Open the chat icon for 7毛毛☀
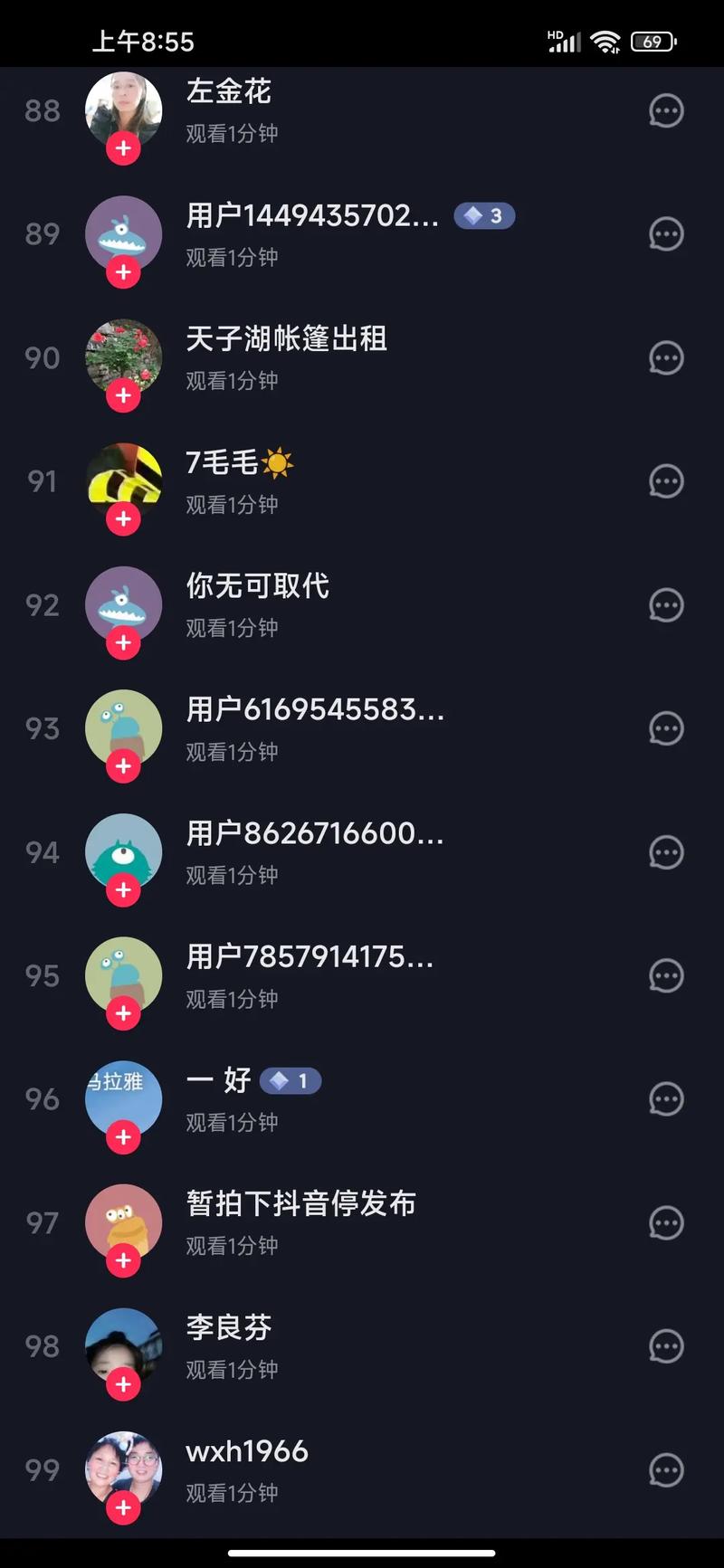This screenshot has width=724, height=1568. click(x=666, y=482)
